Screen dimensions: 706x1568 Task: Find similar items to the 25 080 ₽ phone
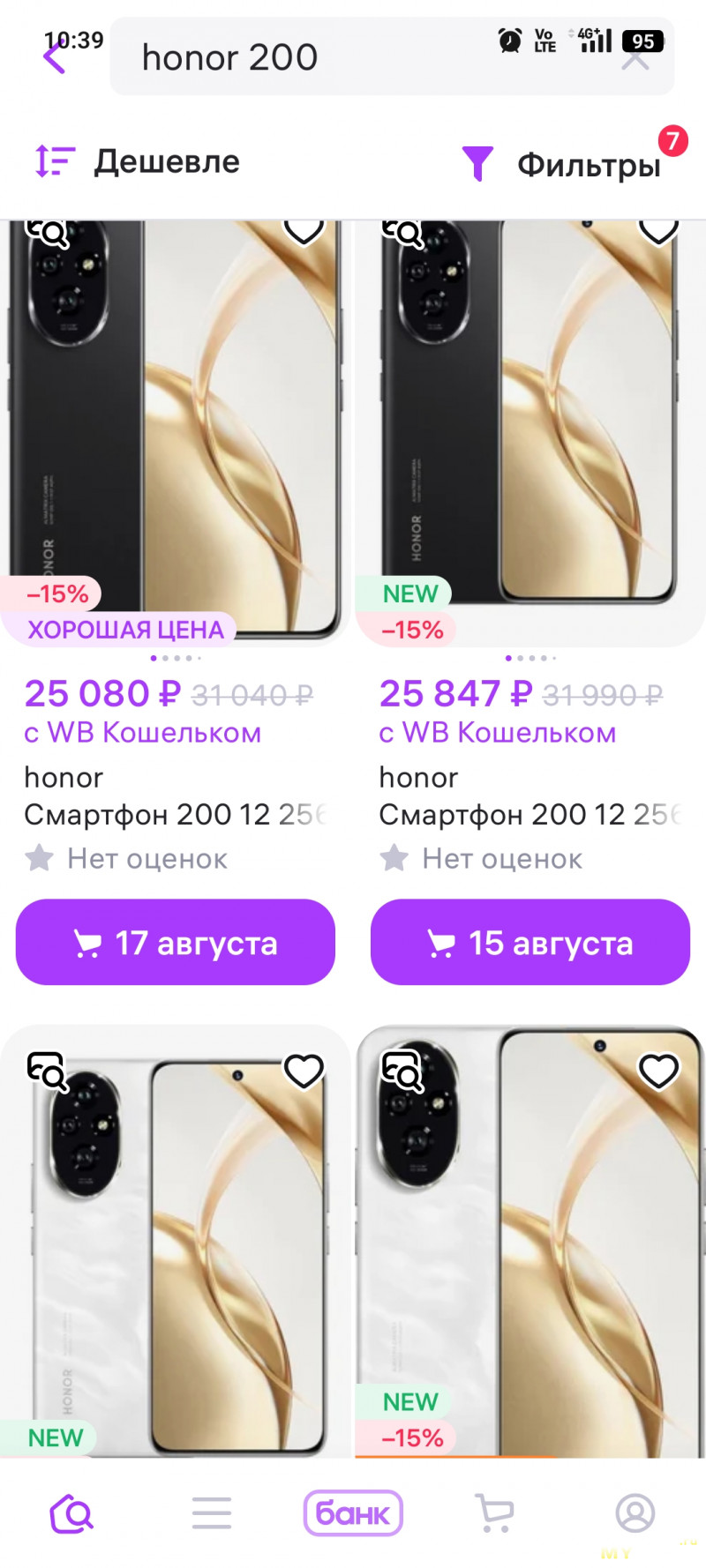pos(48,231)
